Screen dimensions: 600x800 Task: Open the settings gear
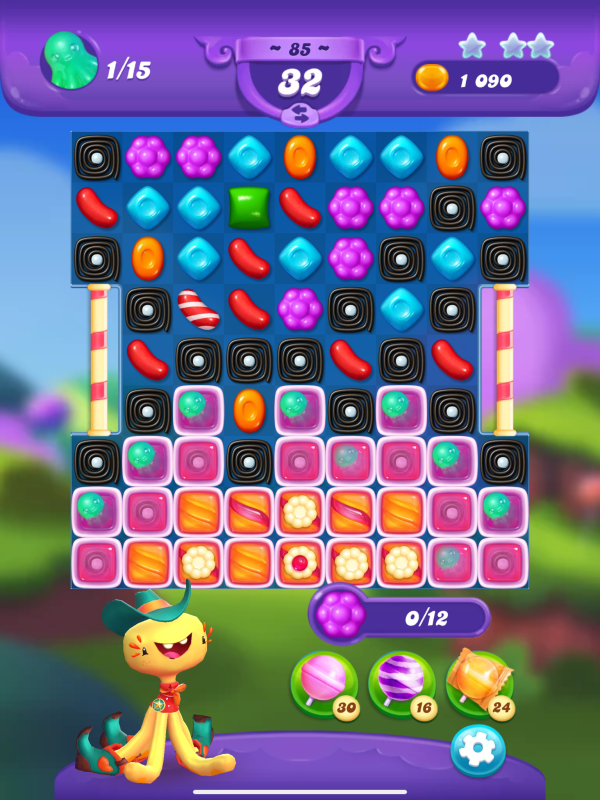point(477,751)
